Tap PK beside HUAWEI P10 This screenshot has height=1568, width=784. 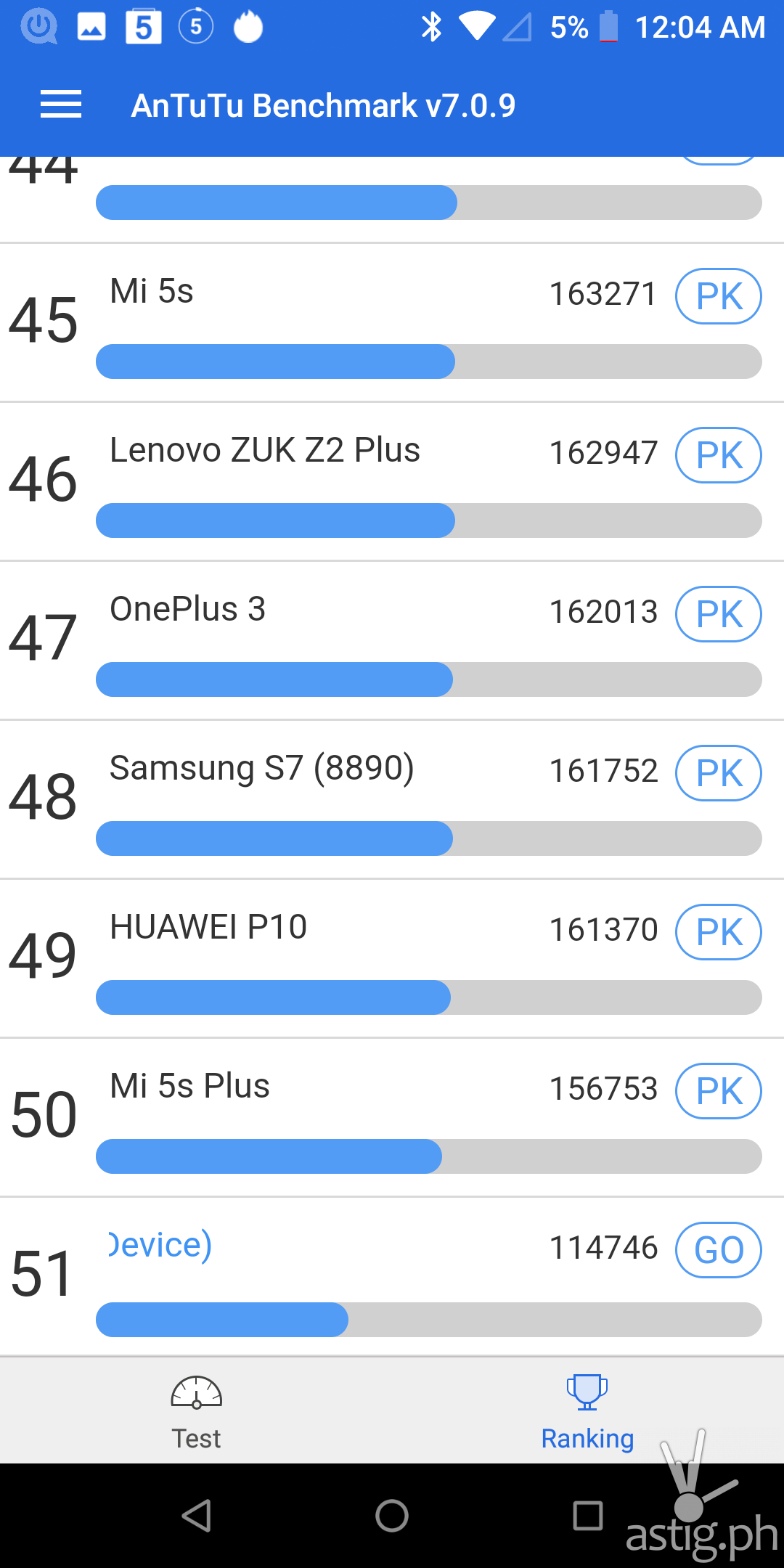[718, 932]
